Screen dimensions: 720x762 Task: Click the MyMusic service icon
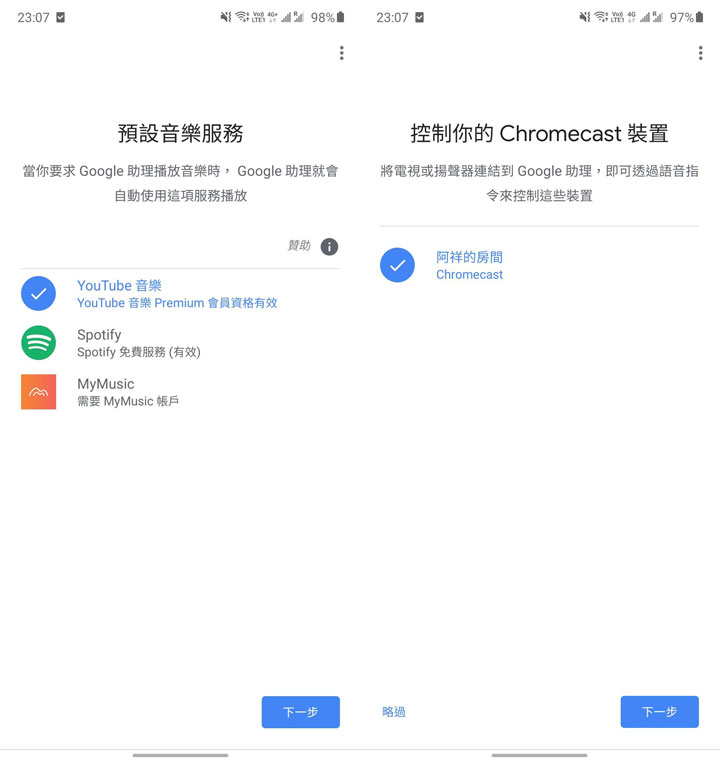coord(38,392)
